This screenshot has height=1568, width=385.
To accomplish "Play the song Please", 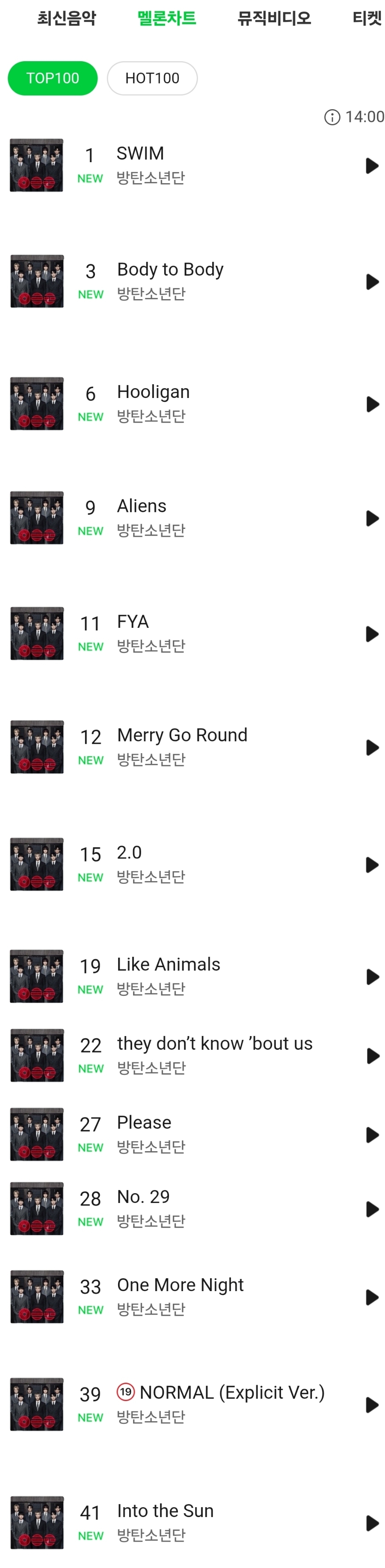I will click(x=372, y=1134).
